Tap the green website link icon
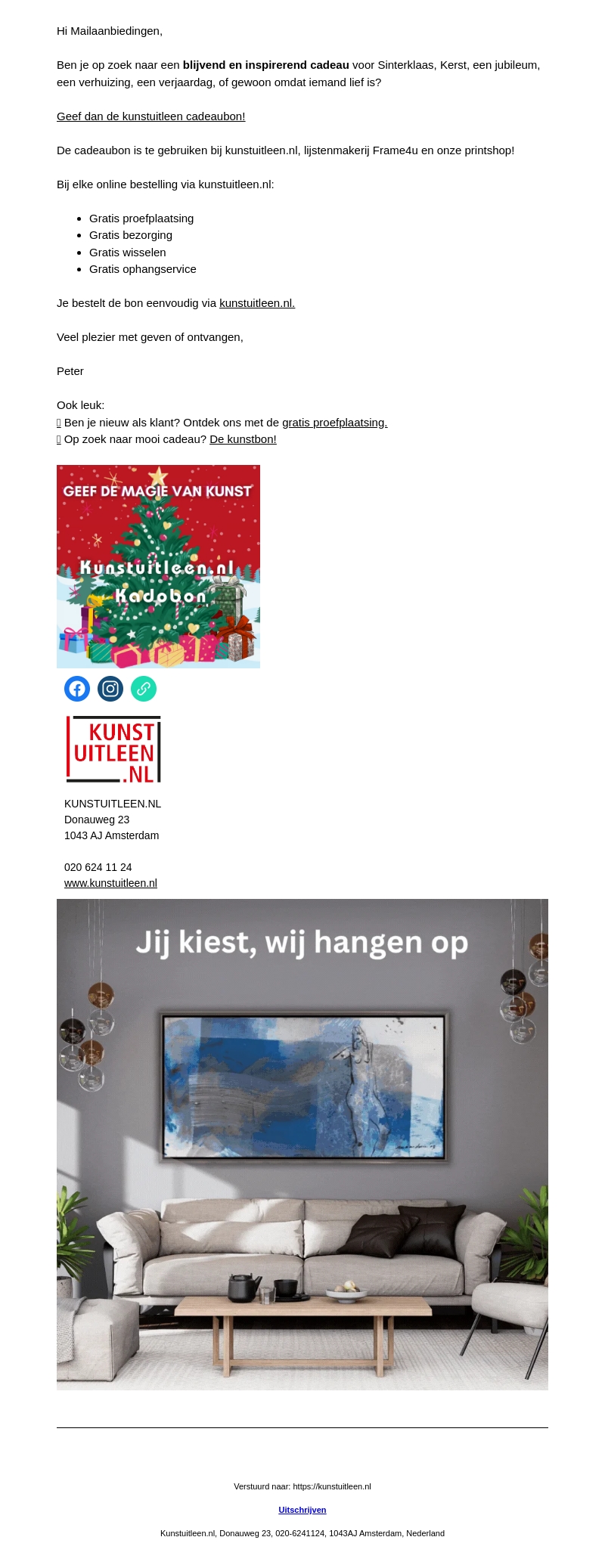605x1568 pixels. [x=144, y=689]
